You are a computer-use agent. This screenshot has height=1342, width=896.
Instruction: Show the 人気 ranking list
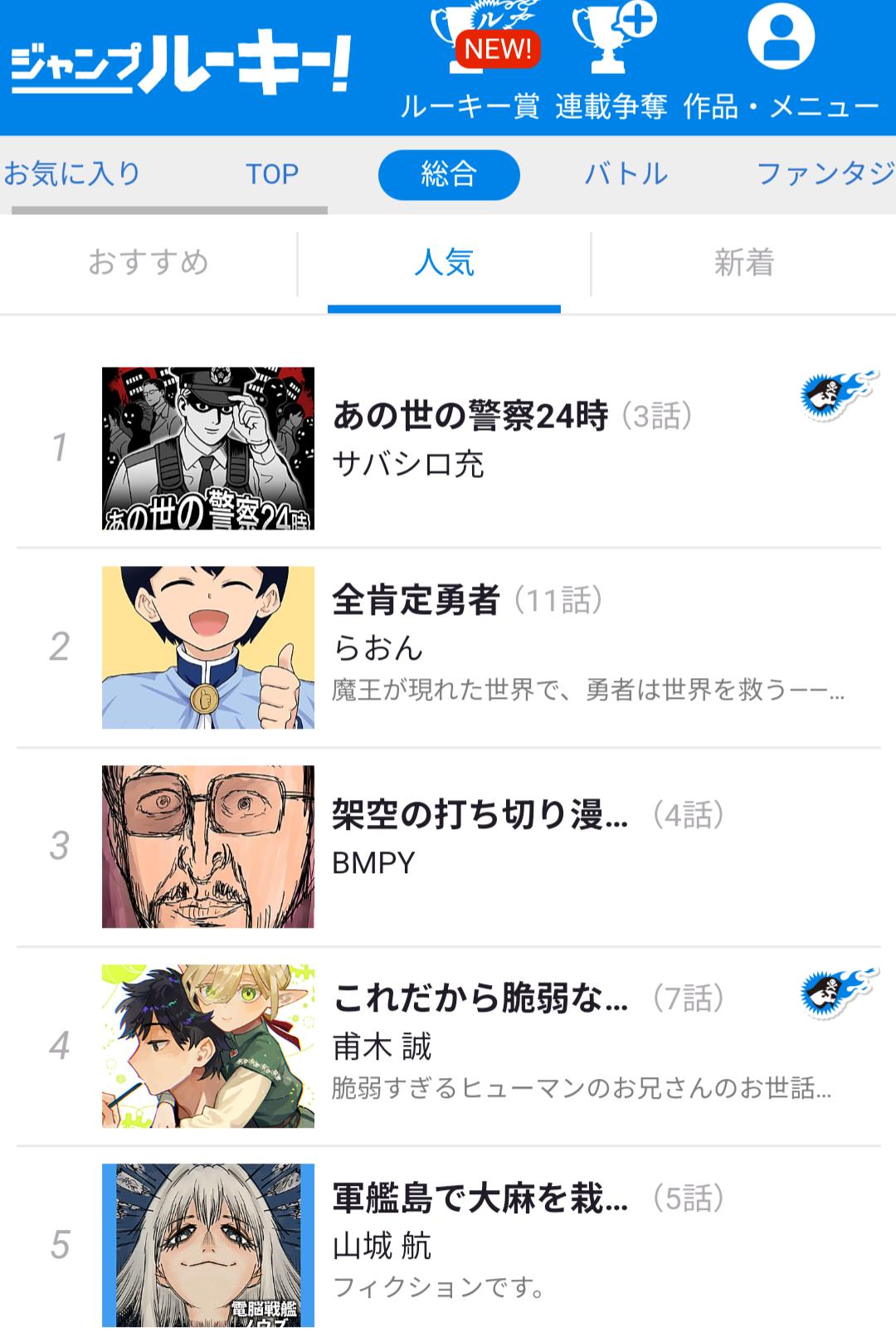tap(444, 264)
